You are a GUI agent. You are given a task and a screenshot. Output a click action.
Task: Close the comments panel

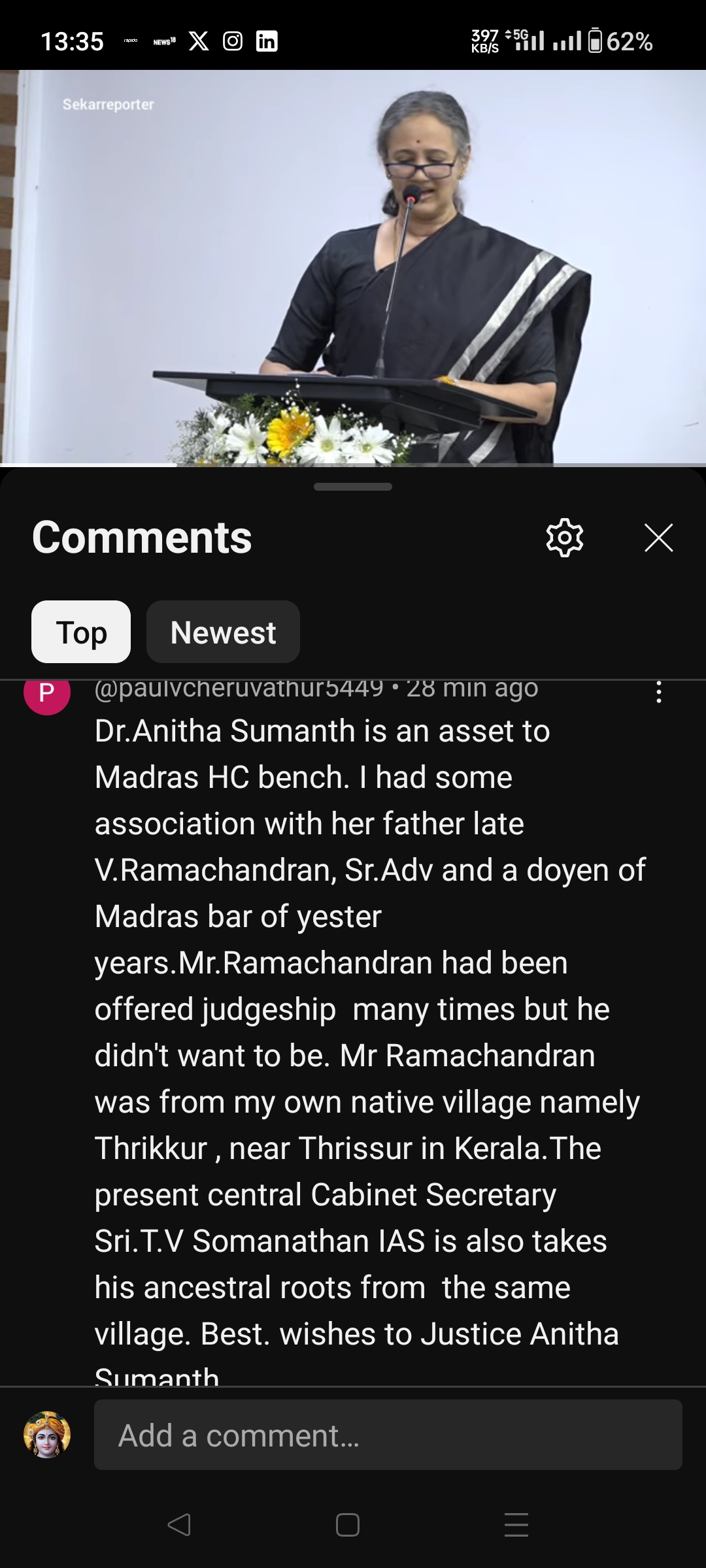click(658, 538)
